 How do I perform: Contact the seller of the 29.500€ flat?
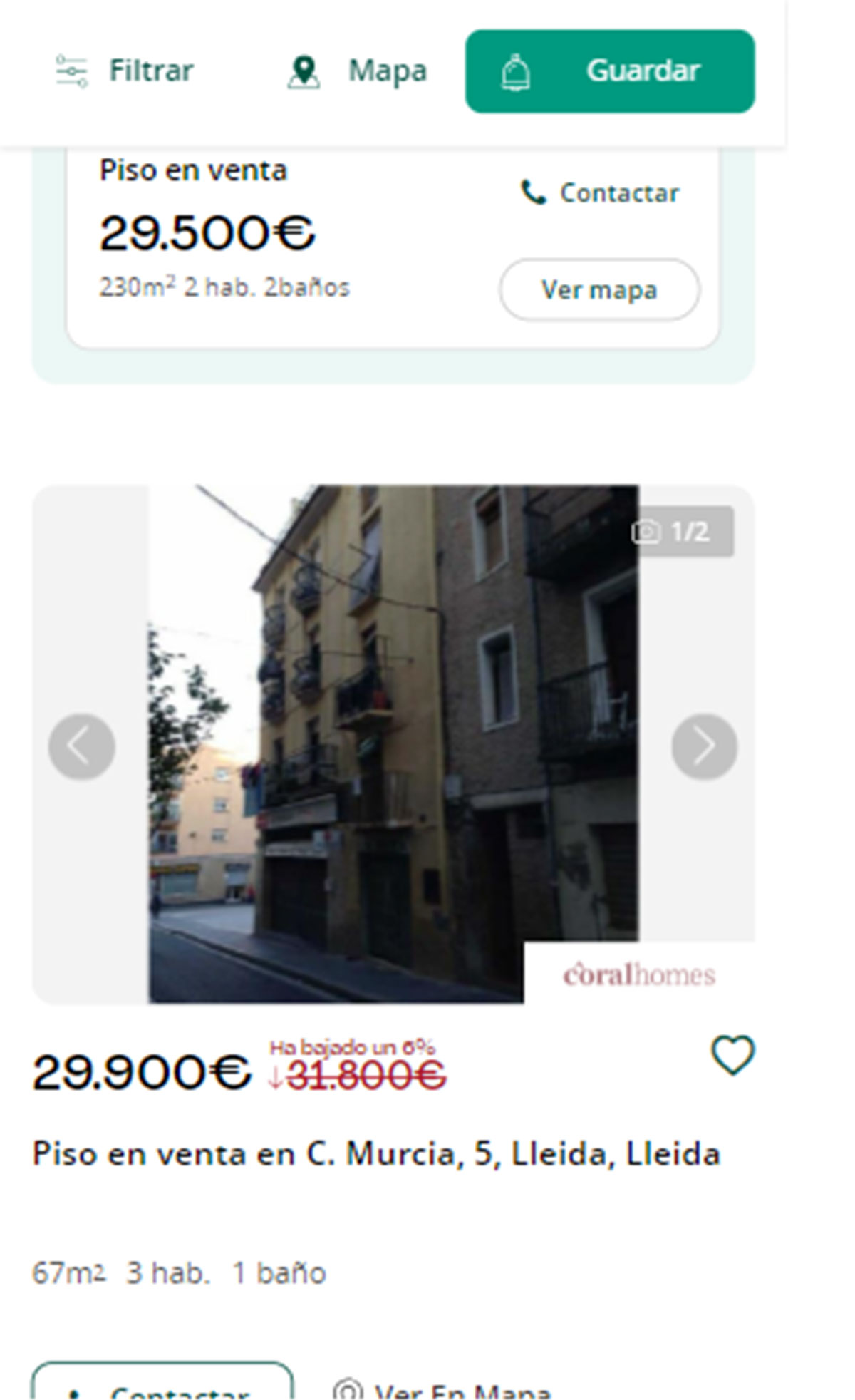(x=600, y=193)
